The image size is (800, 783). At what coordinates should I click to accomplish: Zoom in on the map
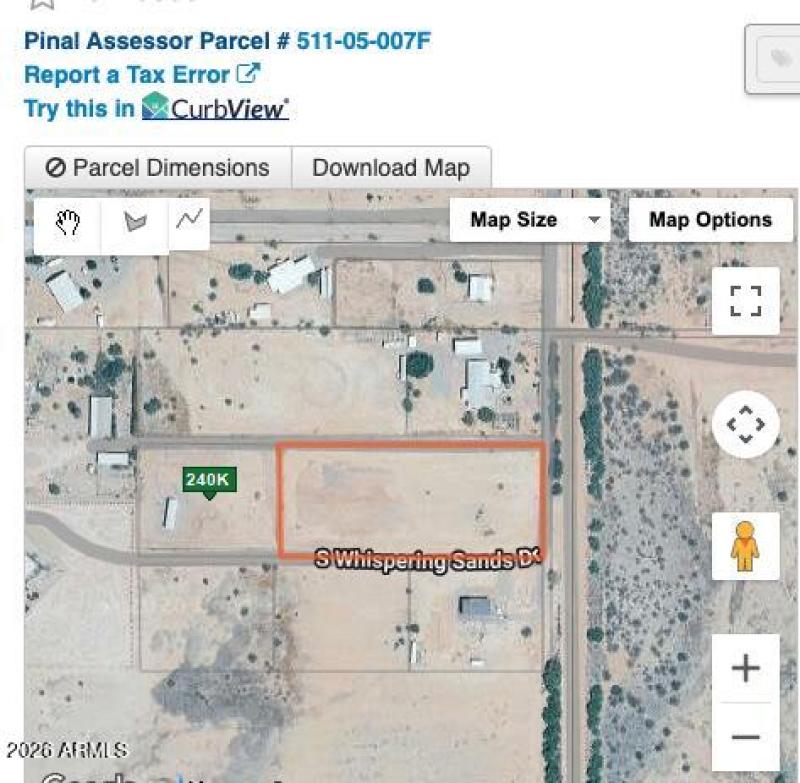[746, 668]
